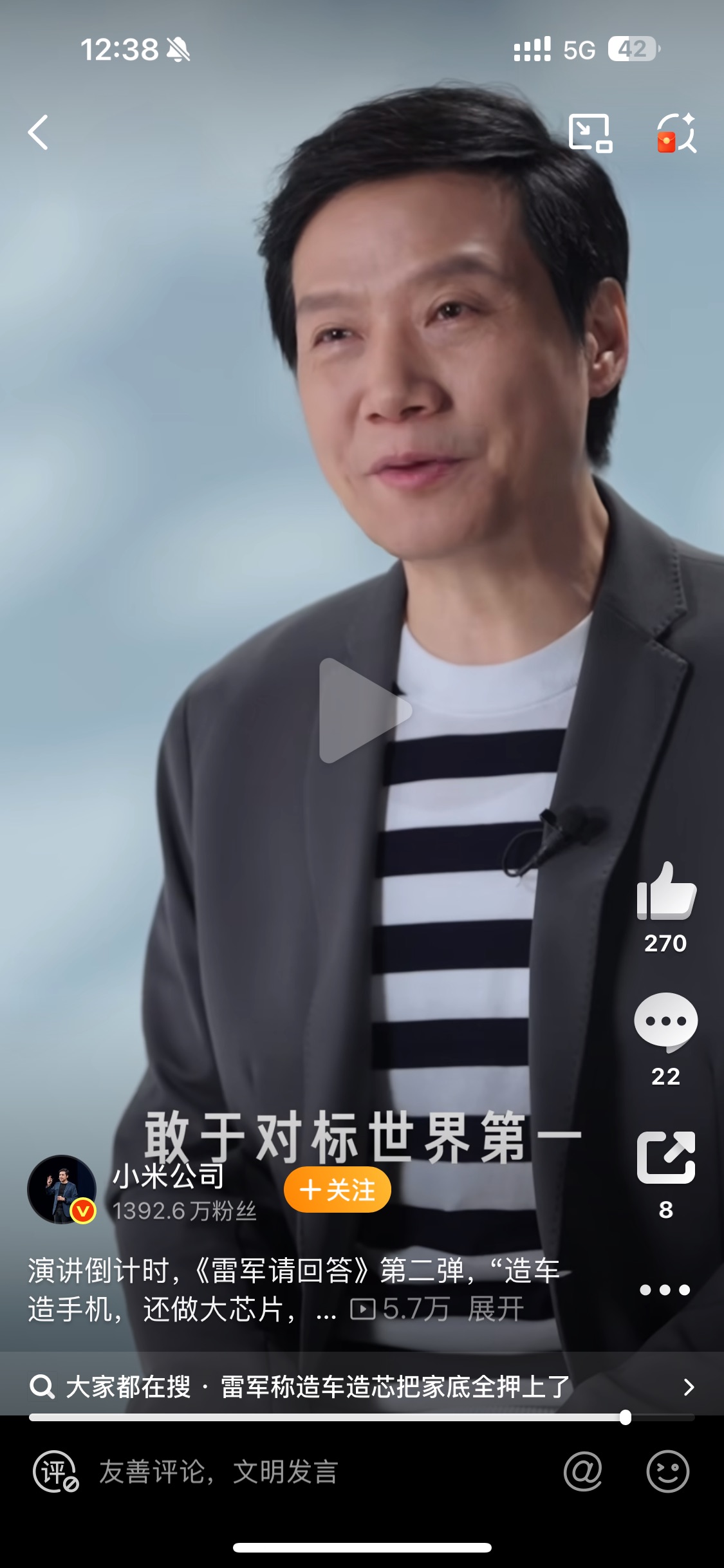Tap the comment field 友善评论，文明发言
Image resolution: width=724 pixels, height=1568 pixels.
[219, 1472]
